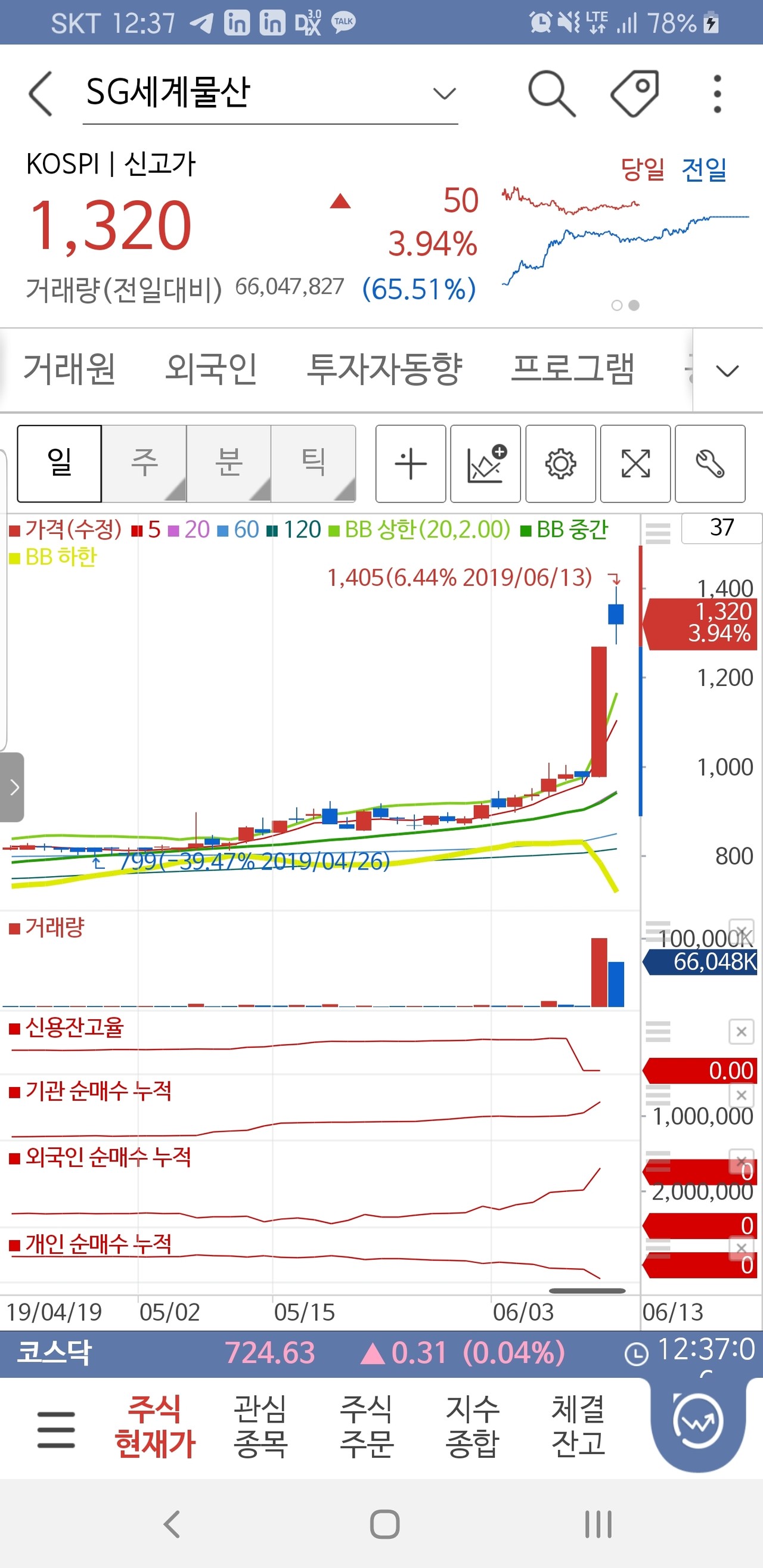This screenshot has width=763, height=1568.
Task: Open the stock name dropdown for SG세계물산
Action: click(443, 92)
